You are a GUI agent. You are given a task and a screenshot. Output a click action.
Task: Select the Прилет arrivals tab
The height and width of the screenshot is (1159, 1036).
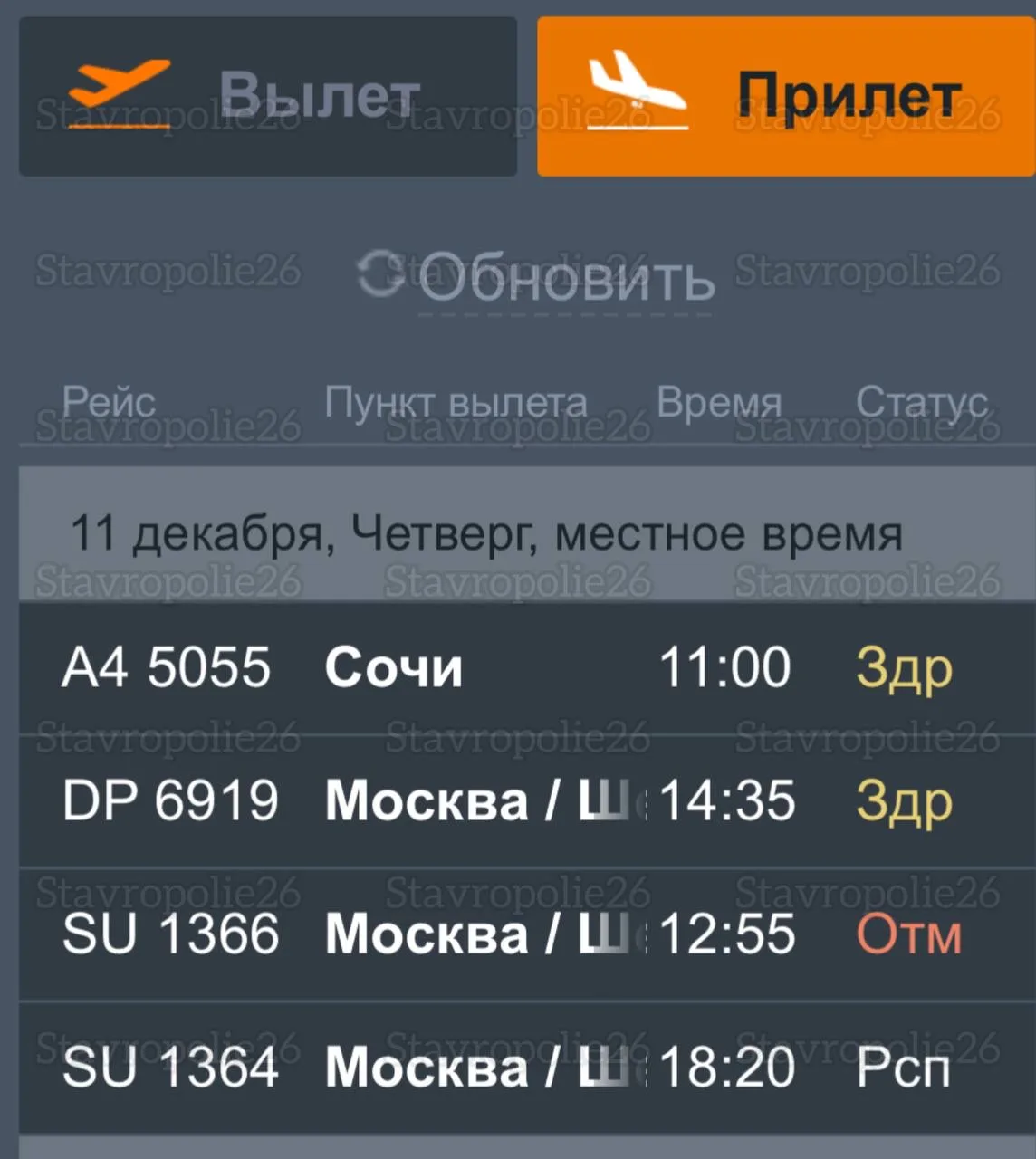pyautogui.click(x=785, y=96)
